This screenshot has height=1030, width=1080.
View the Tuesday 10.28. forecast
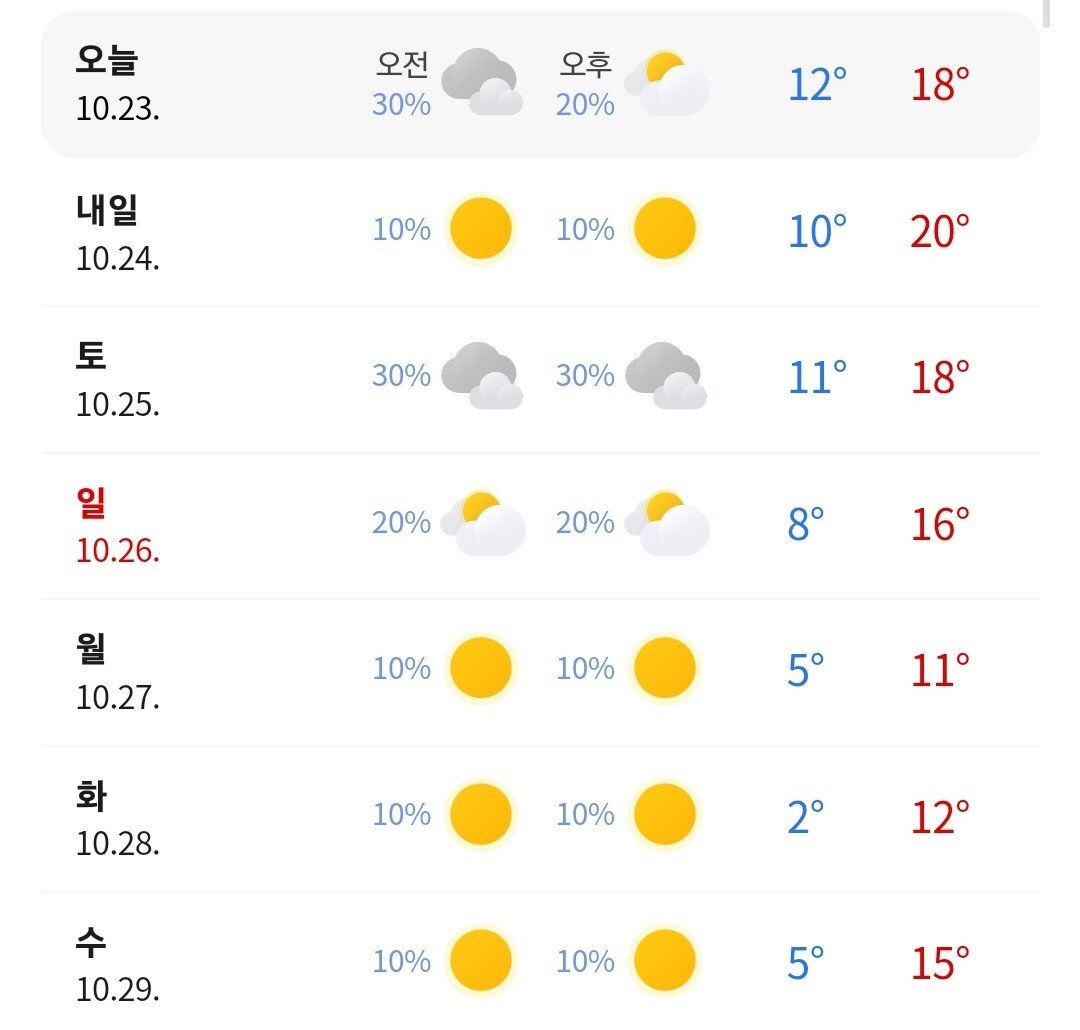(x=540, y=817)
